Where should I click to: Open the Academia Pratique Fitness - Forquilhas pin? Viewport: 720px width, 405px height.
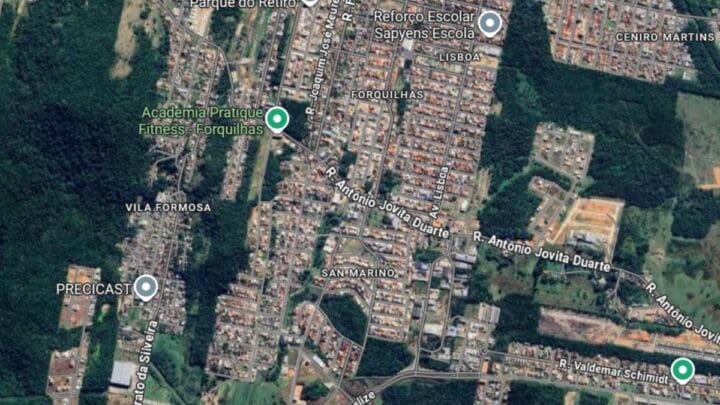(x=277, y=120)
